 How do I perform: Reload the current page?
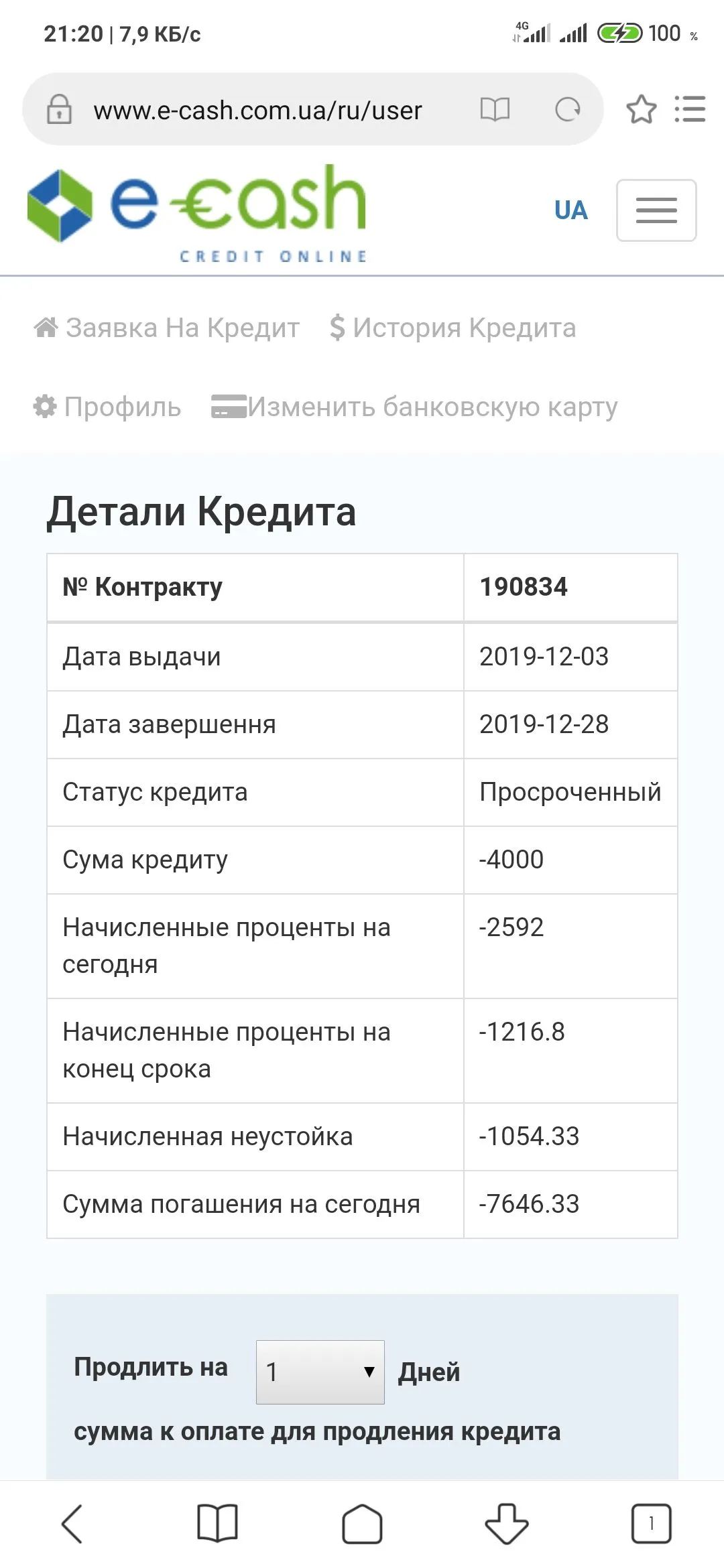pos(567,109)
